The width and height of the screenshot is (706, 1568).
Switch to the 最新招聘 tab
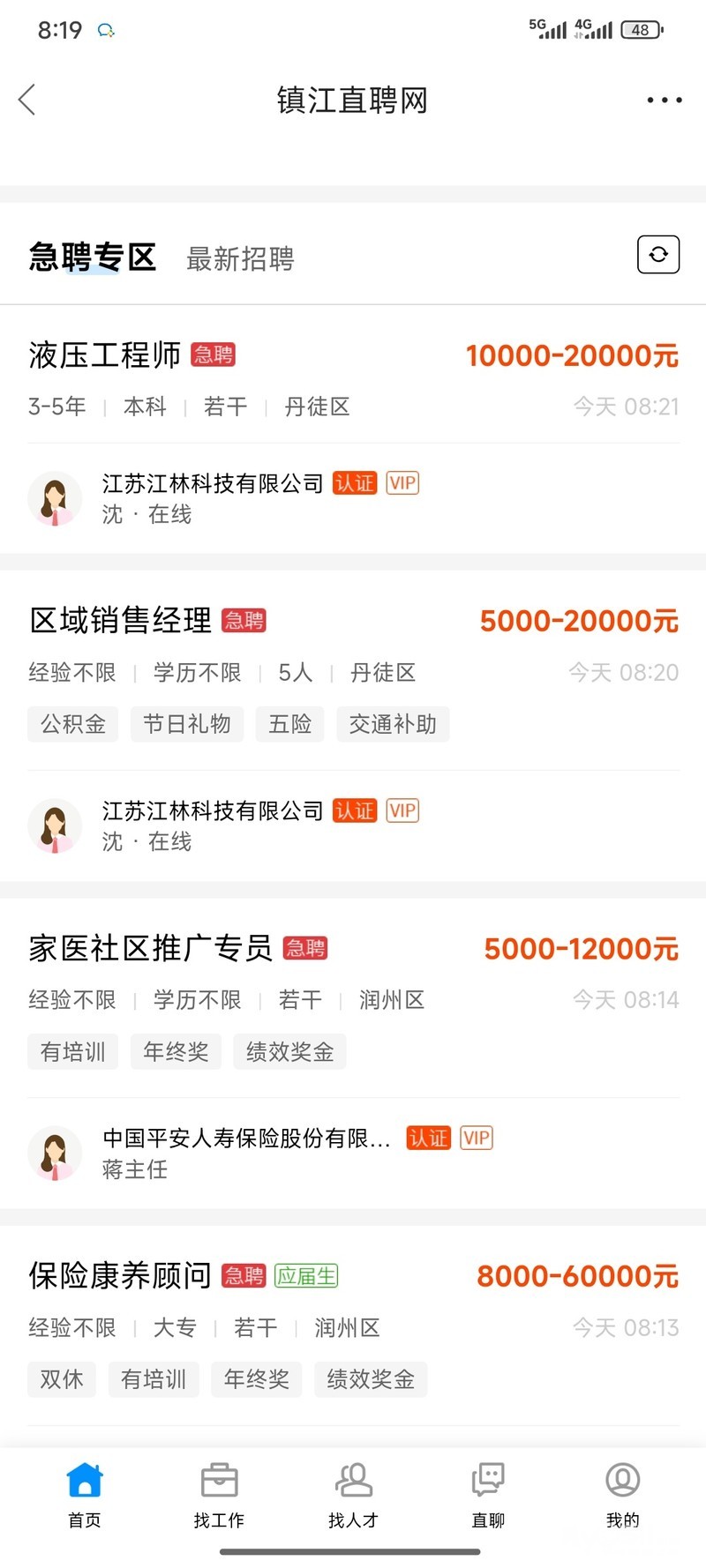click(240, 258)
